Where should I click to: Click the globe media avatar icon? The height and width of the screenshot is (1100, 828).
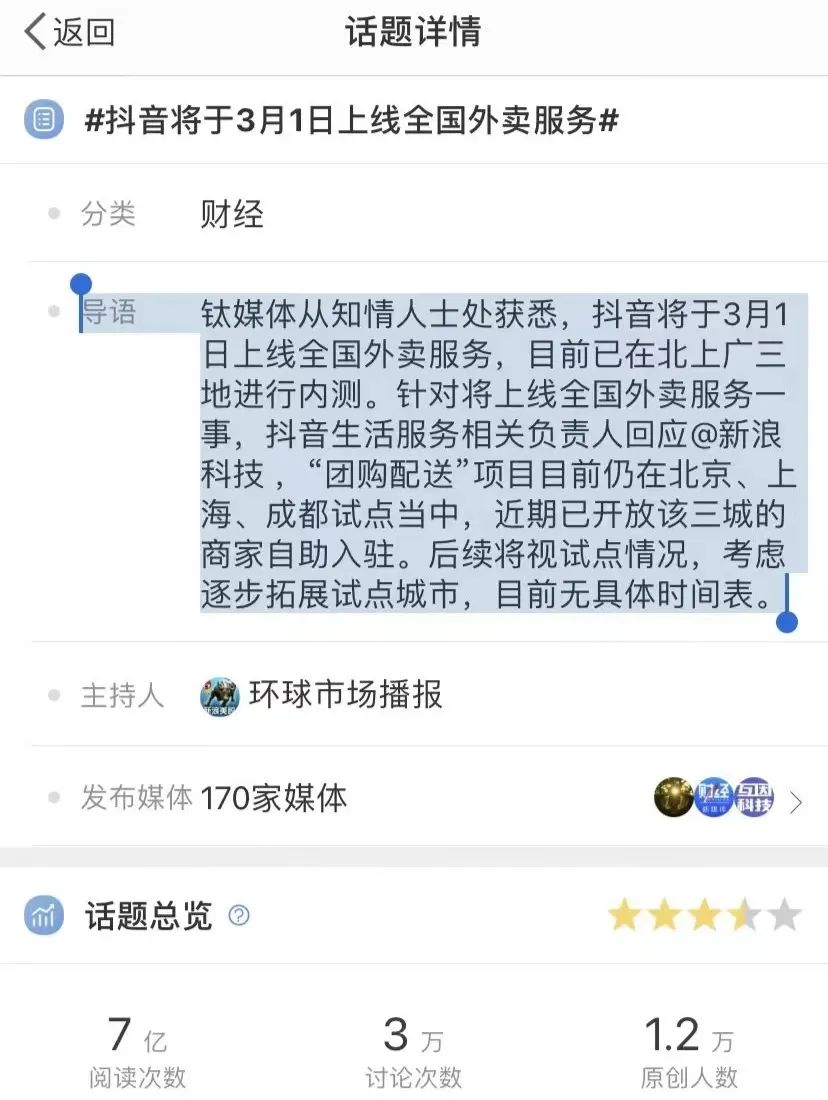tap(675, 797)
